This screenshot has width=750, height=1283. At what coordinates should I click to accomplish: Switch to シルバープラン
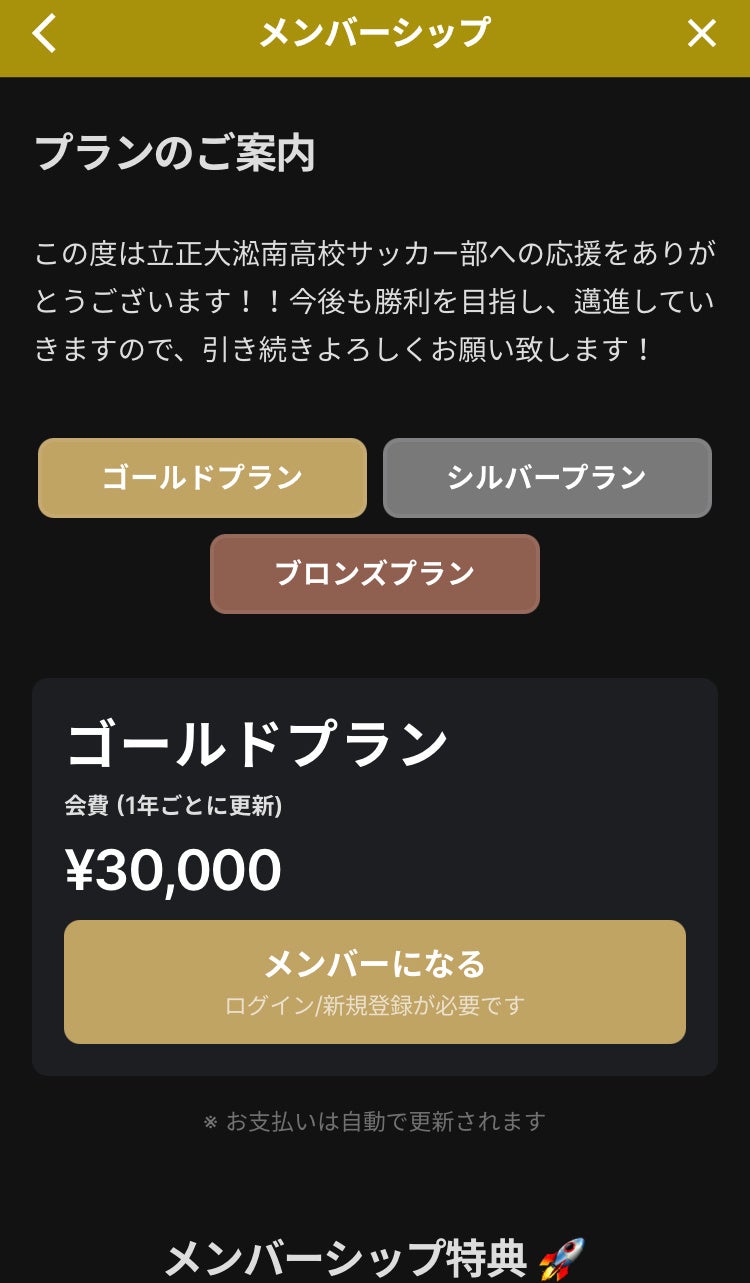[x=547, y=478]
